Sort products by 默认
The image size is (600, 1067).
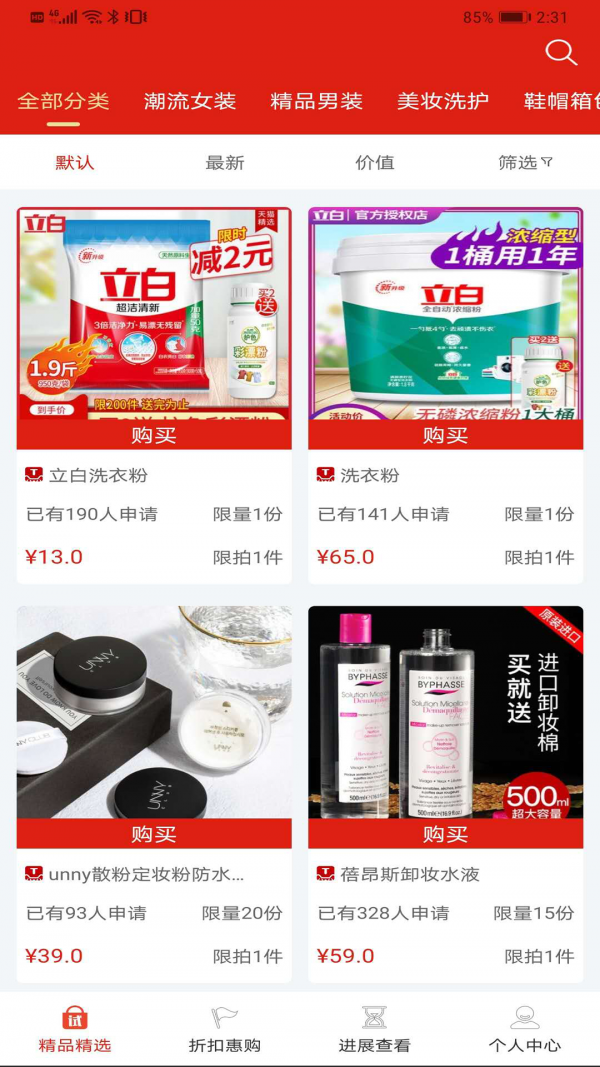click(x=75, y=162)
